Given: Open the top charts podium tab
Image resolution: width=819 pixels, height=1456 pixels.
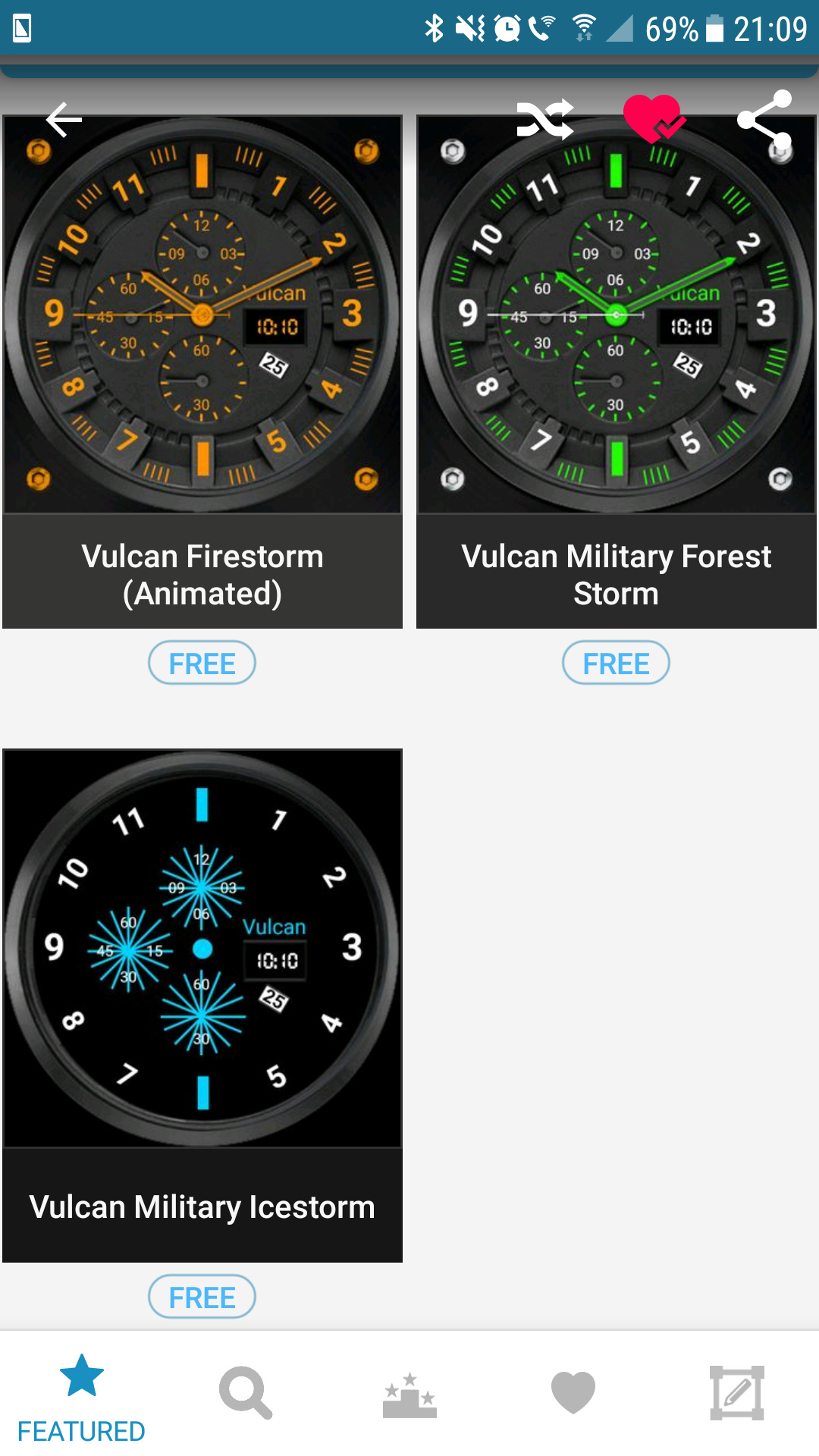Looking at the screenshot, I should click(x=409, y=1395).
